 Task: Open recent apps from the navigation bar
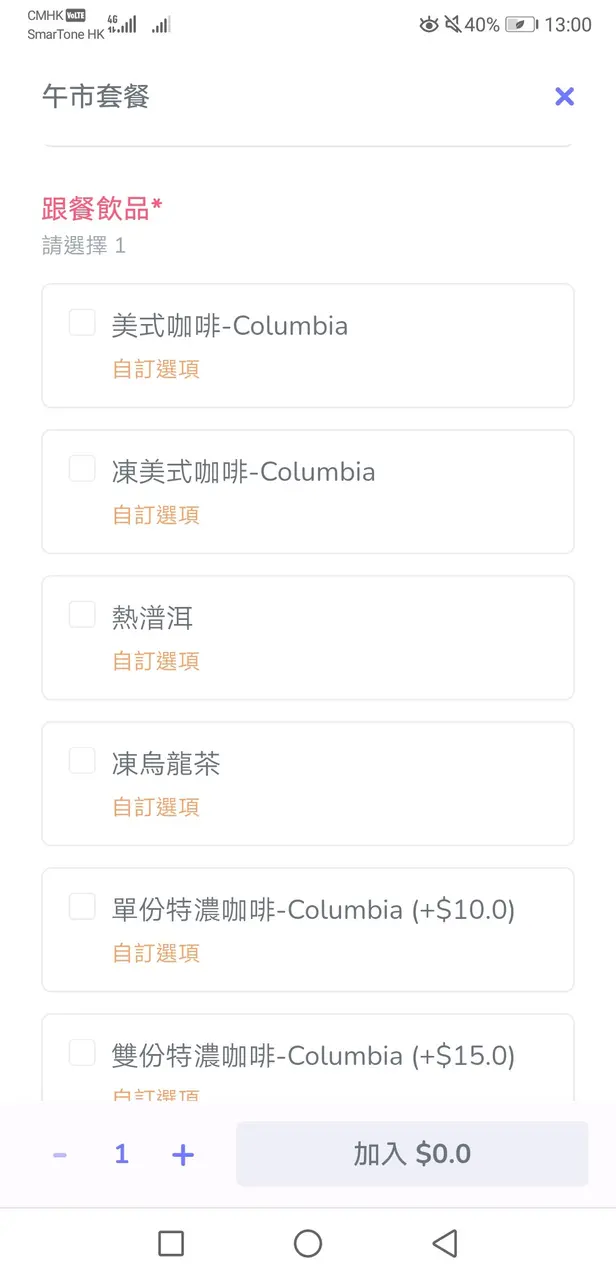tap(171, 1243)
